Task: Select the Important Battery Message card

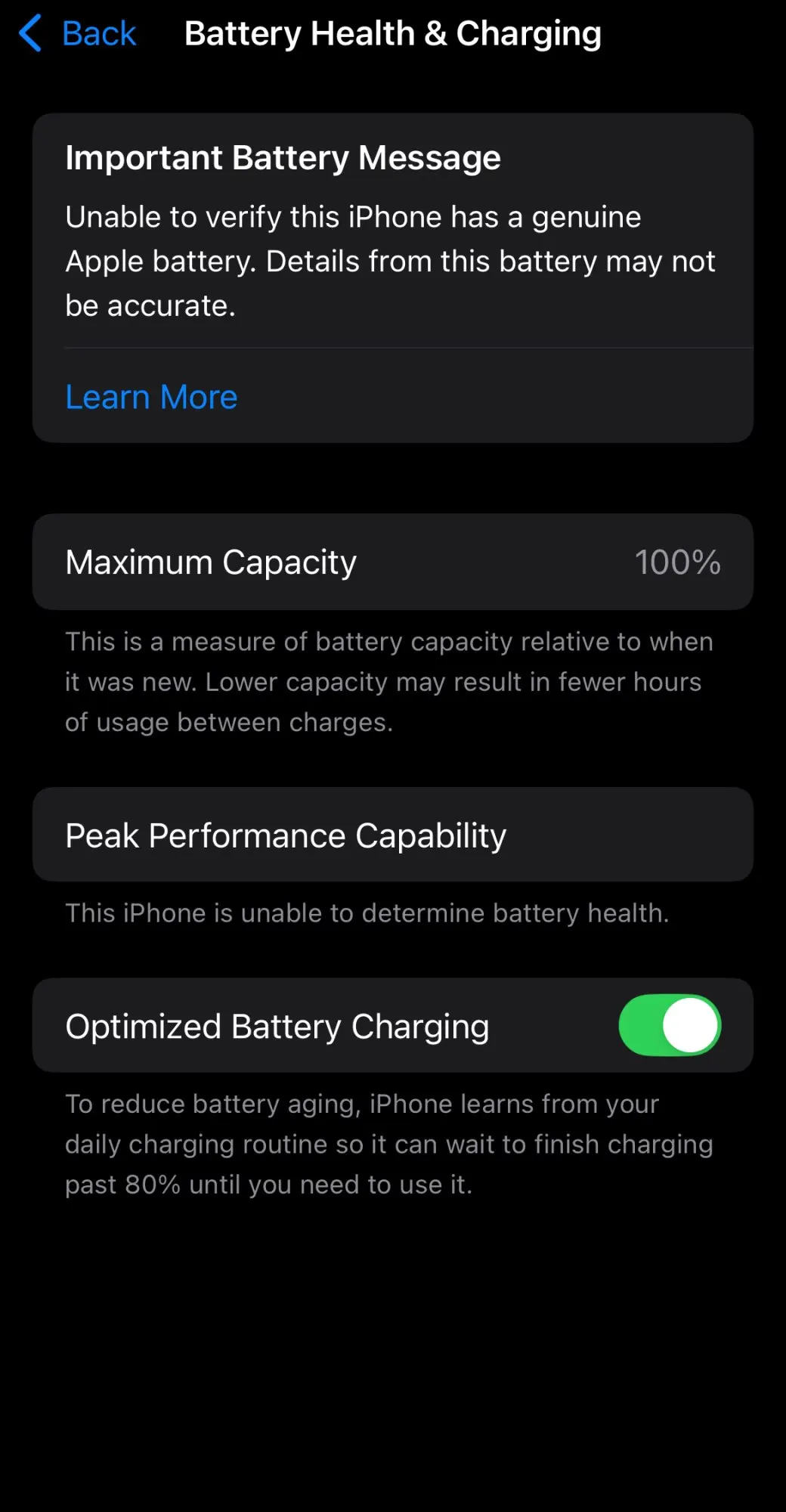Action: pos(392,276)
